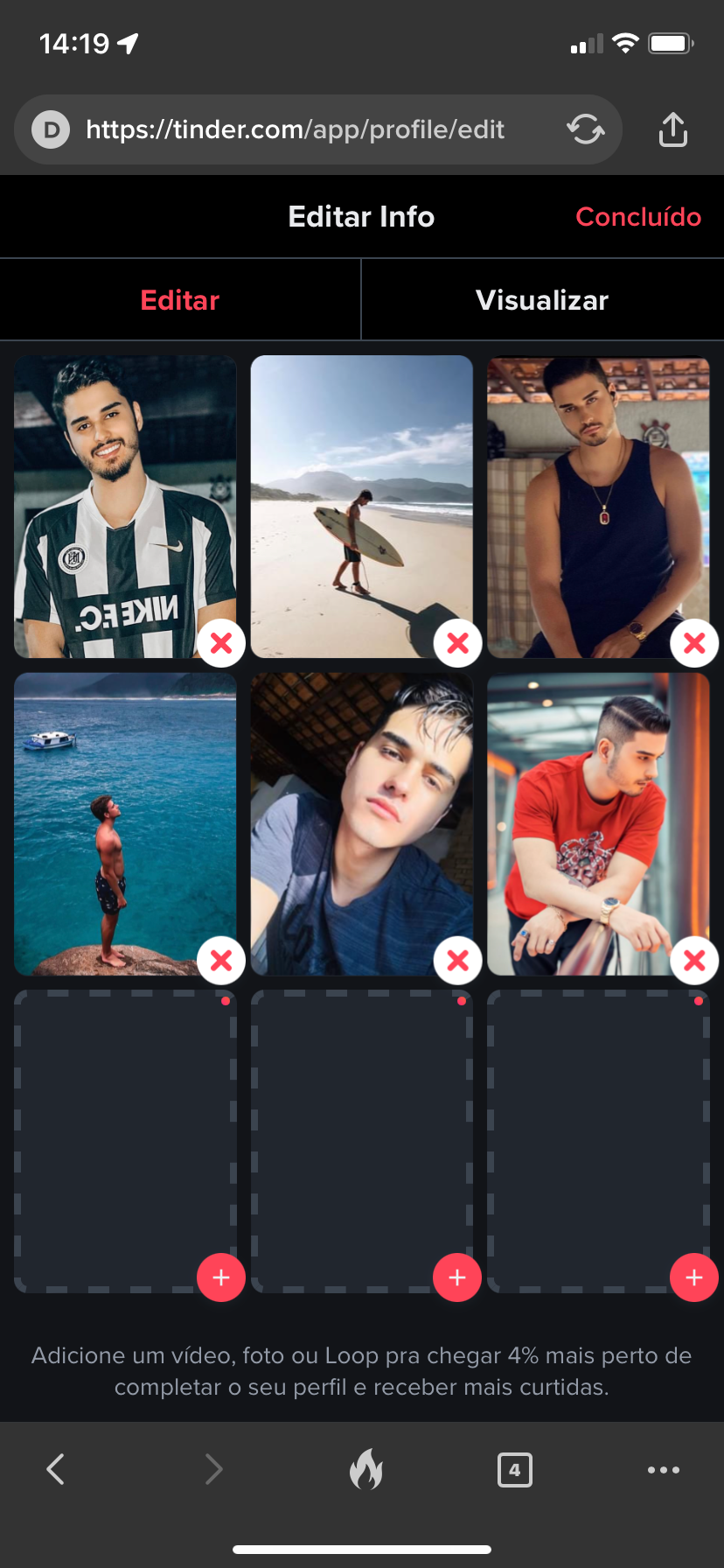
Task: Delete the photo standing by the sea
Action: click(x=221, y=961)
